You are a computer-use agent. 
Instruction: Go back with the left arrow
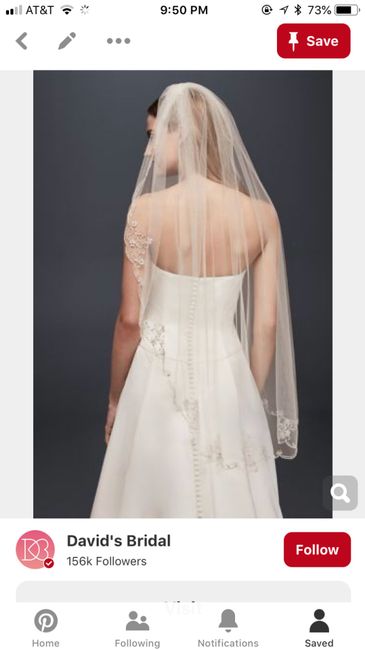pyautogui.click(x=22, y=41)
